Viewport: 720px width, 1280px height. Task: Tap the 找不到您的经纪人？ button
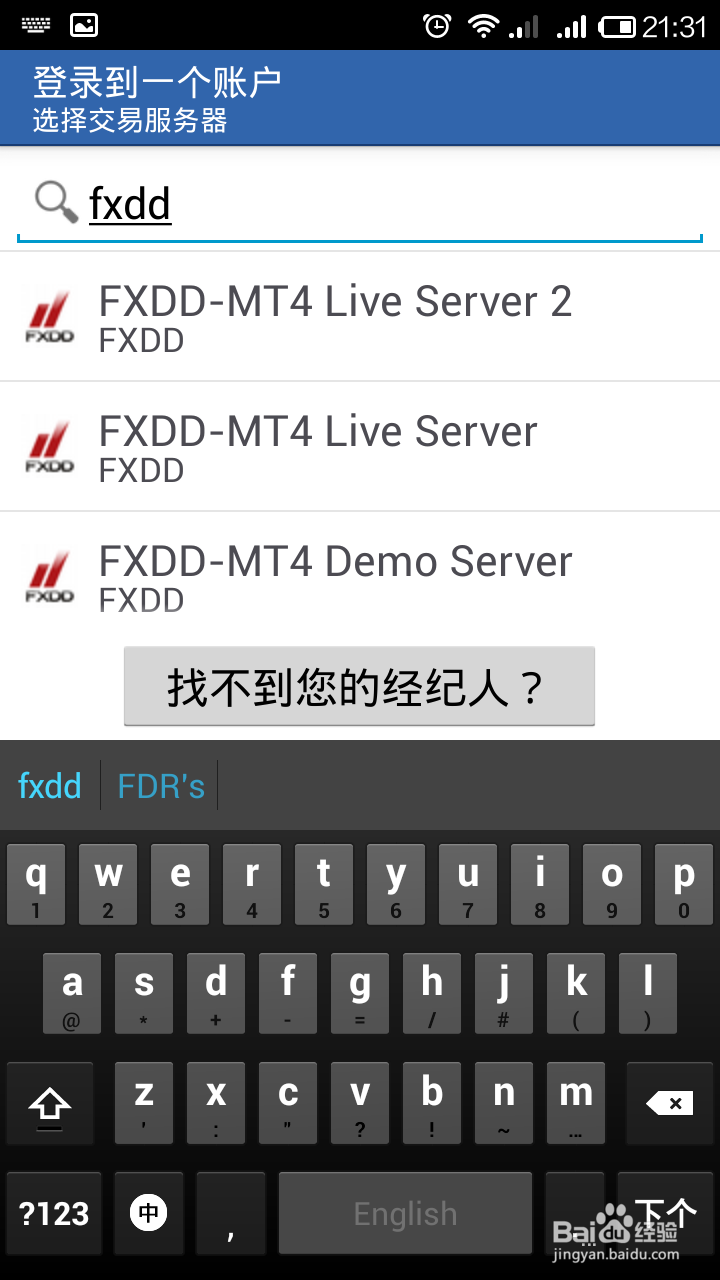coord(359,687)
